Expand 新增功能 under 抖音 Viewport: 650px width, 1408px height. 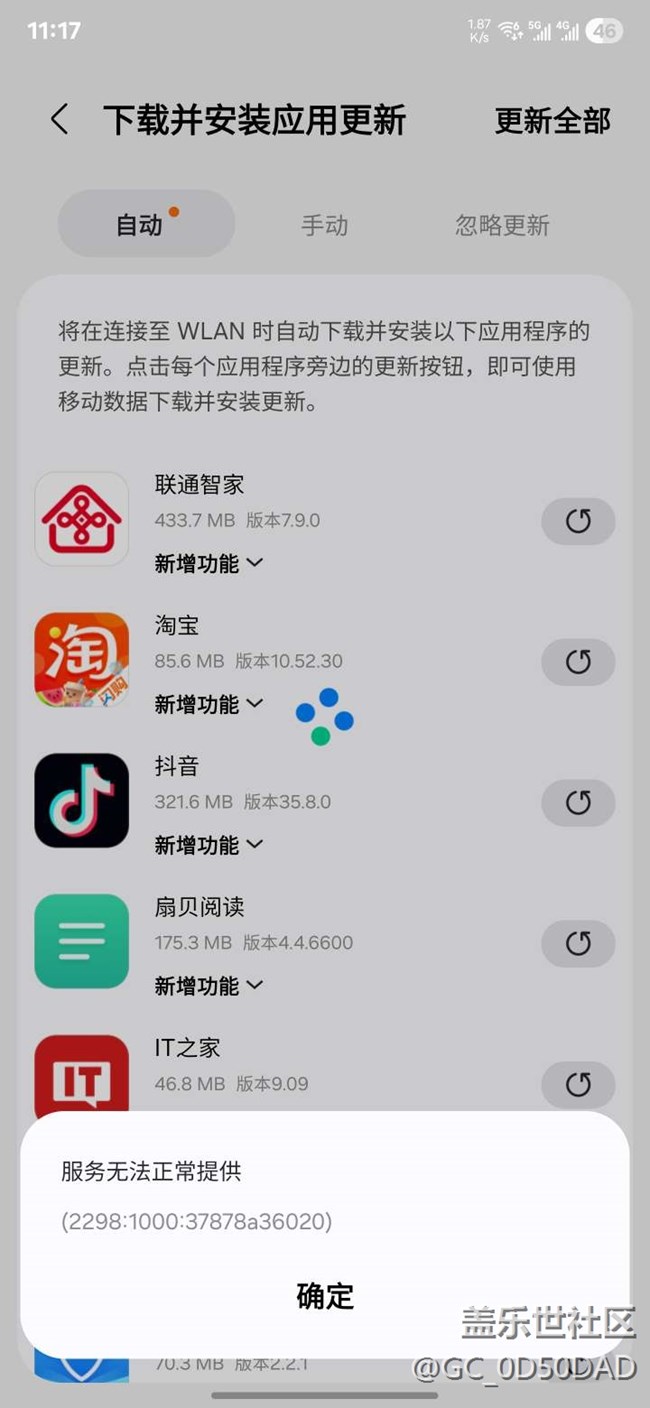point(209,845)
